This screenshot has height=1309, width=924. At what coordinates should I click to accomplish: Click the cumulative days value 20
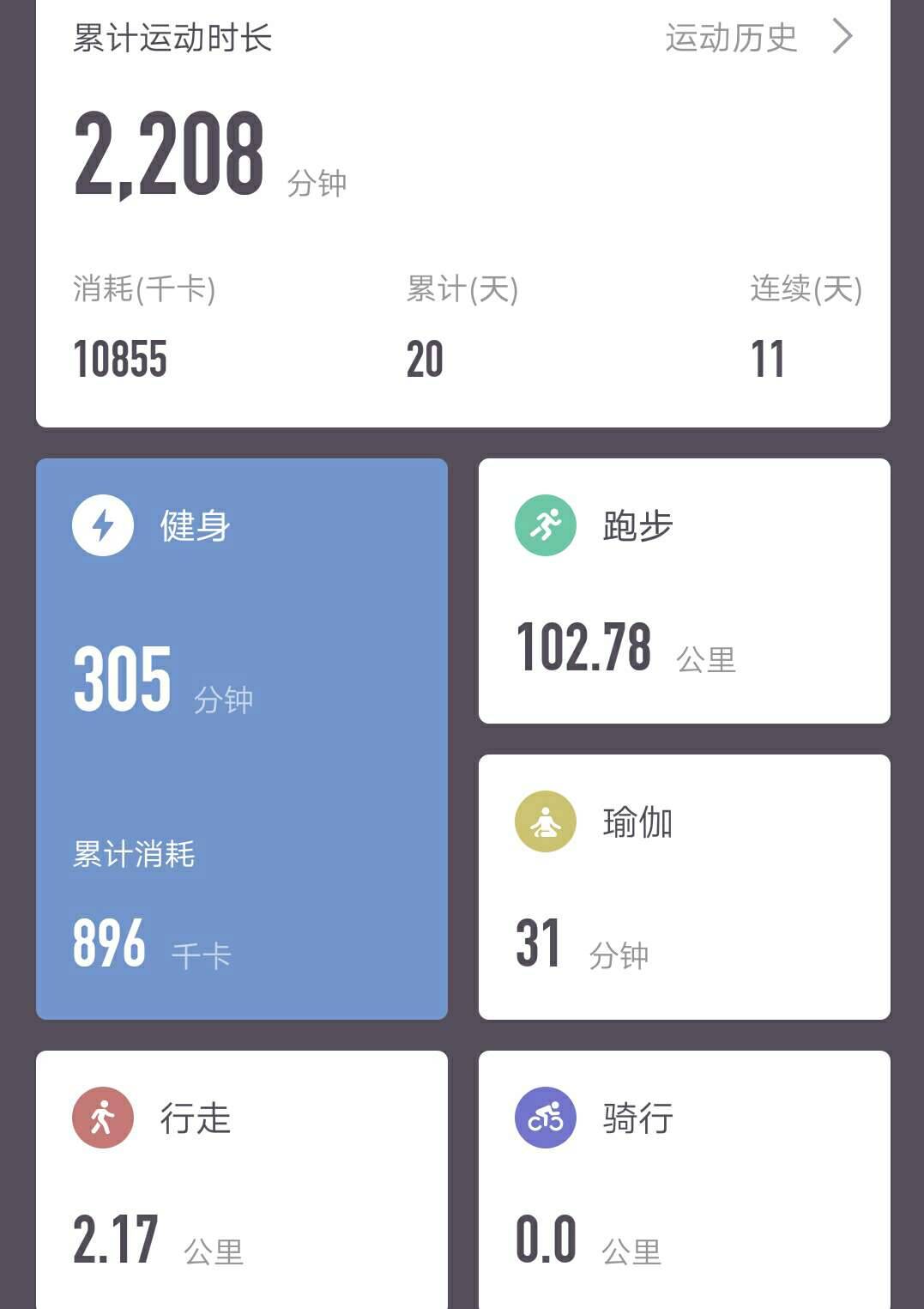426,359
